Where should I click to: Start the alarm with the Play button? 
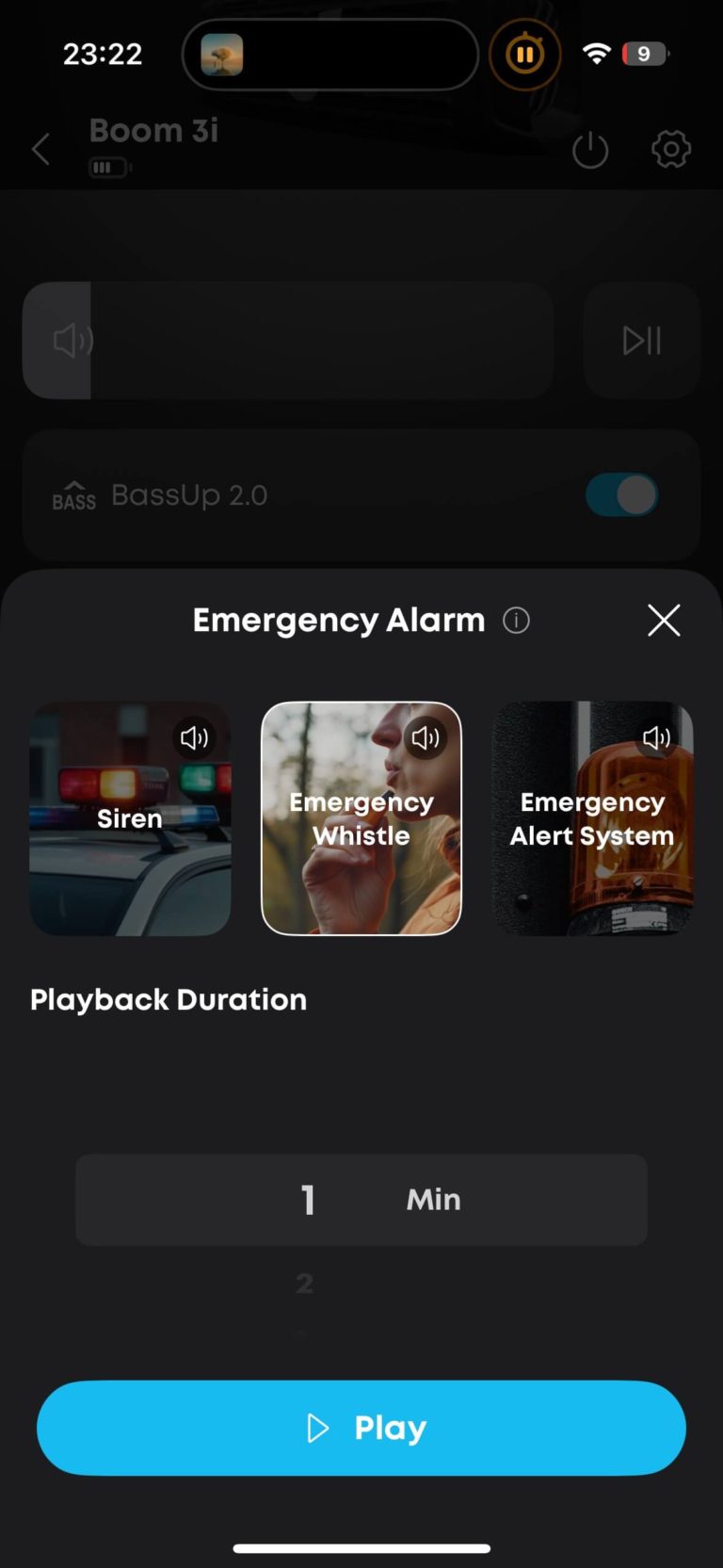(x=361, y=1428)
